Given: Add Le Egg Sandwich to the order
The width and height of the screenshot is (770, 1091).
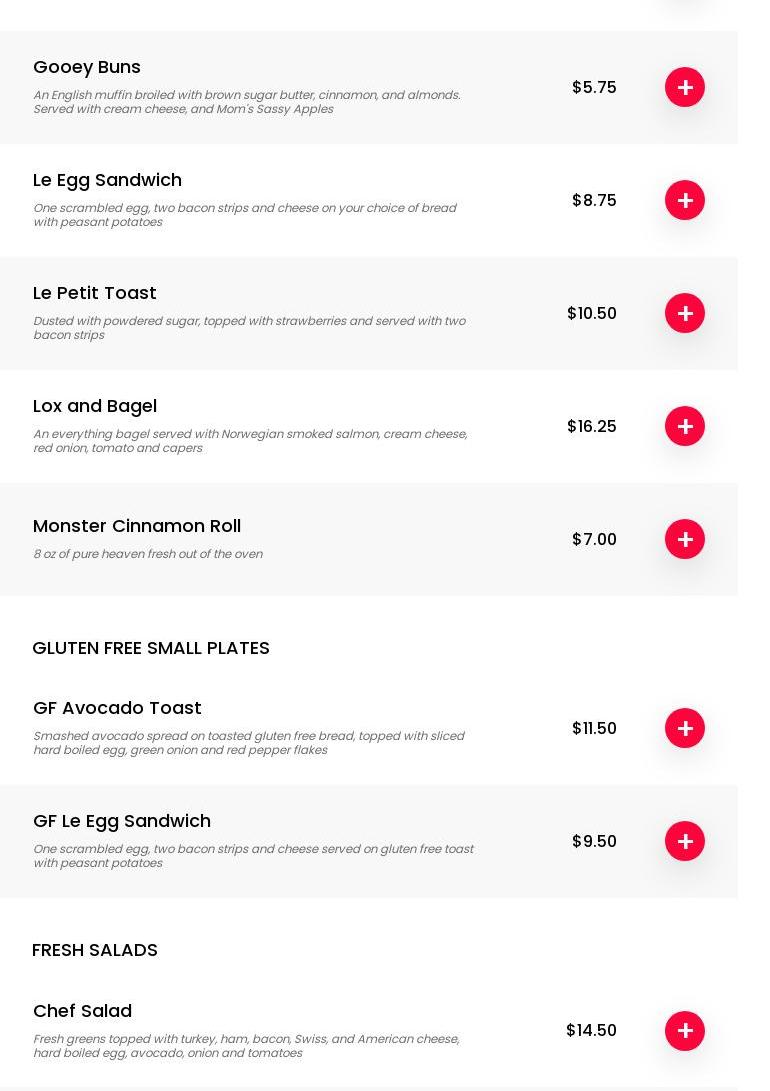Looking at the screenshot, I should tap(685, 201).
